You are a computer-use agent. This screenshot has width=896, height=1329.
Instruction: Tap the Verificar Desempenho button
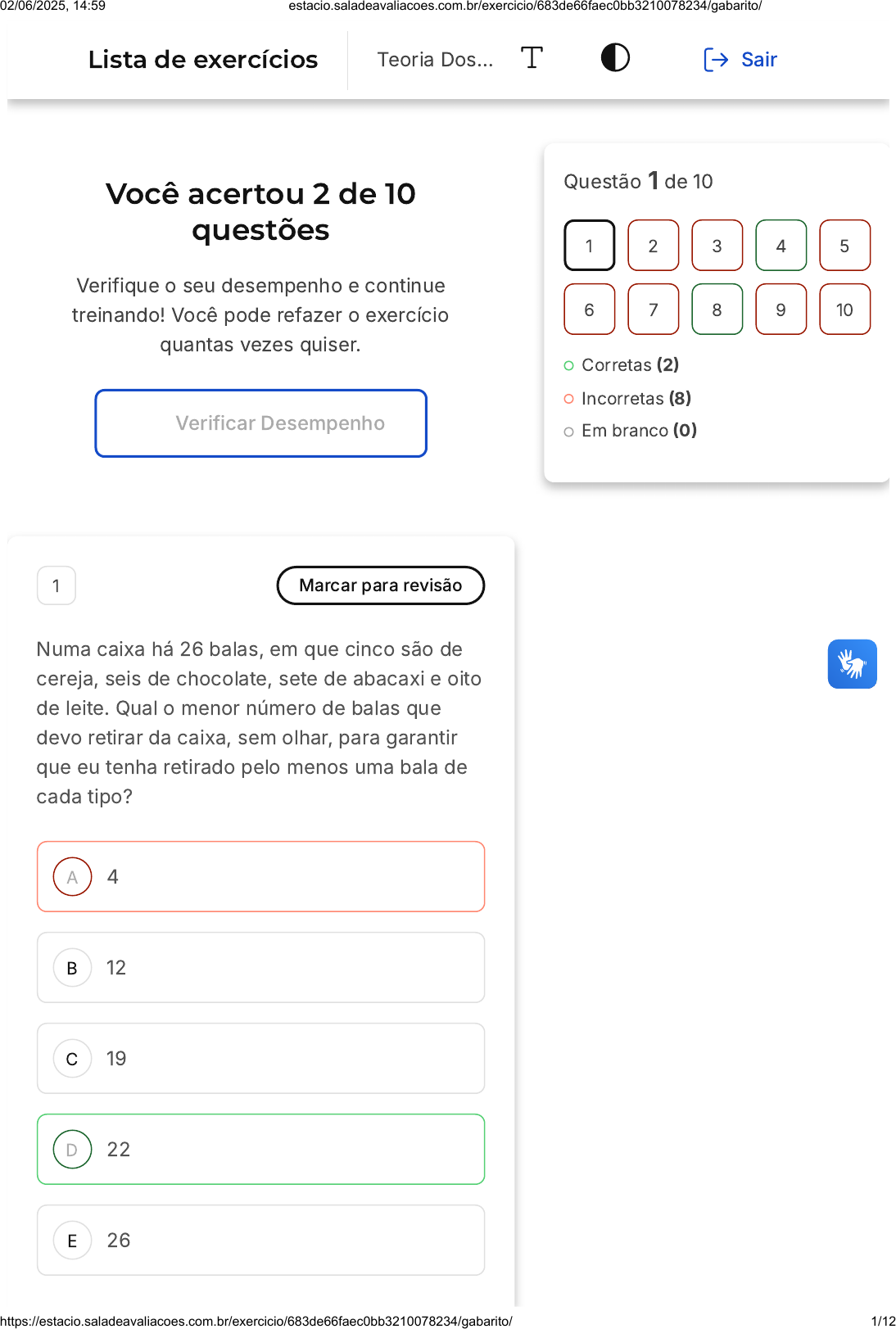pyautogui.click(x=261, y=423)
